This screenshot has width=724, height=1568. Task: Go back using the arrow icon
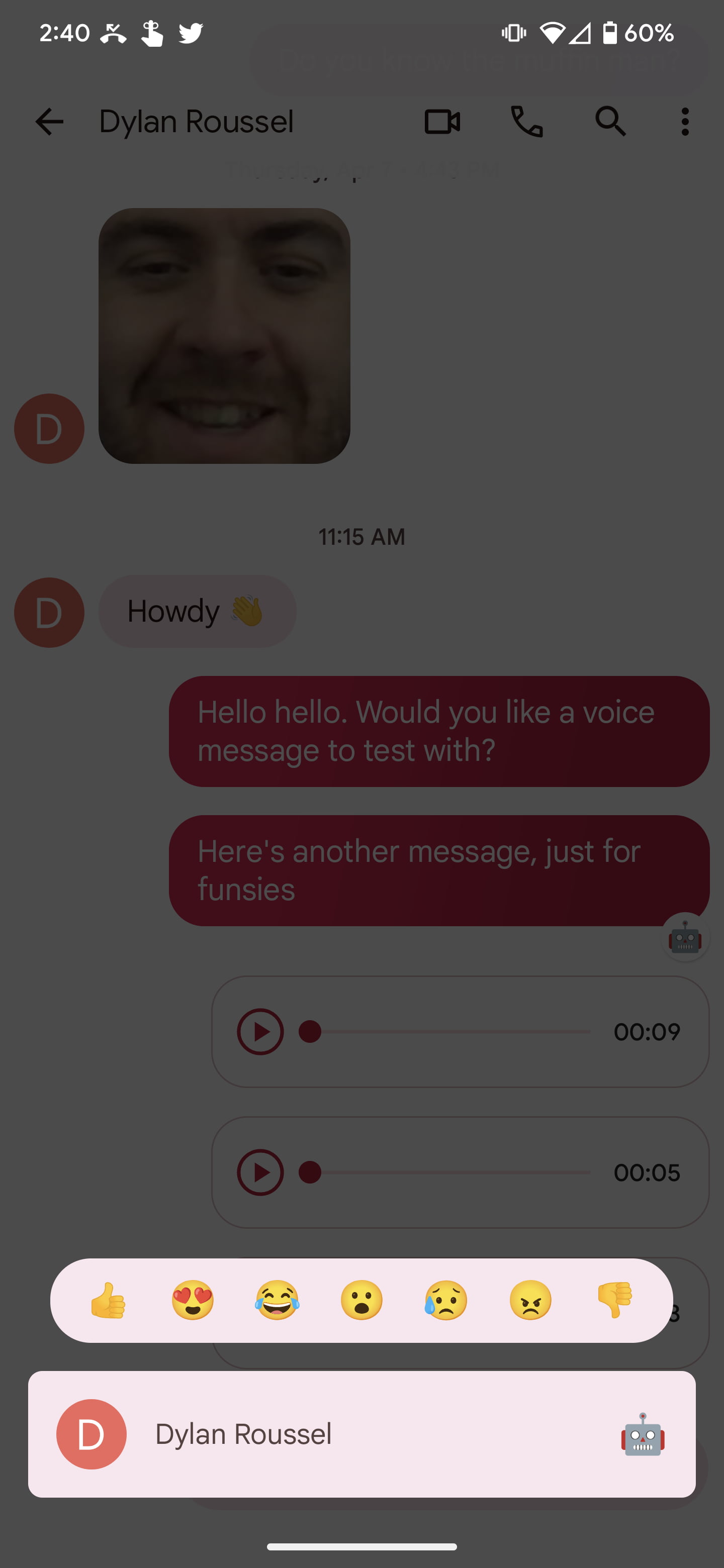49,122
